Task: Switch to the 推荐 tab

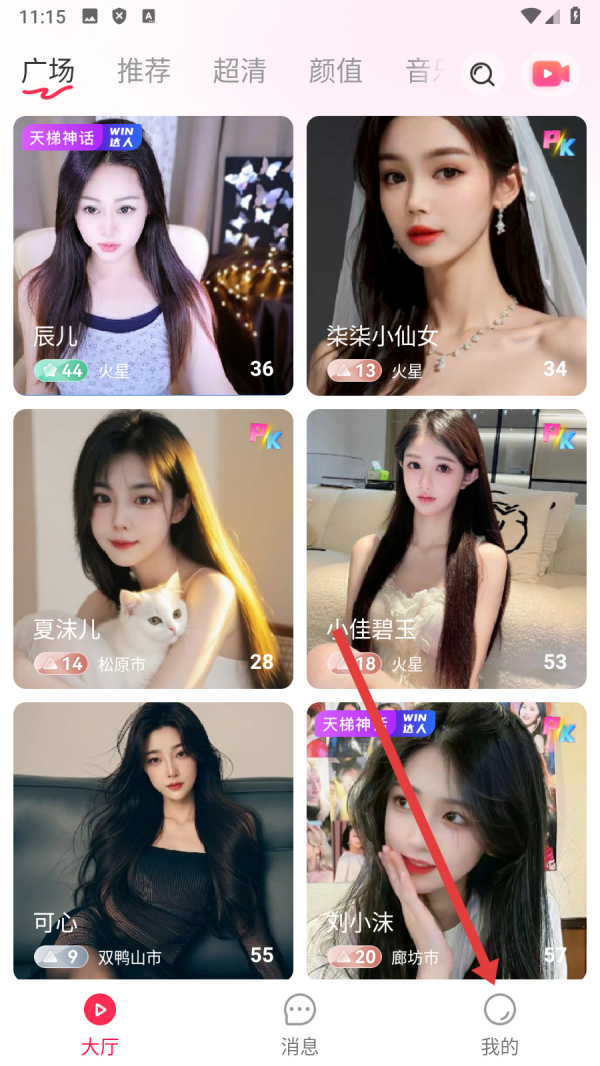Action: [144, 71]
